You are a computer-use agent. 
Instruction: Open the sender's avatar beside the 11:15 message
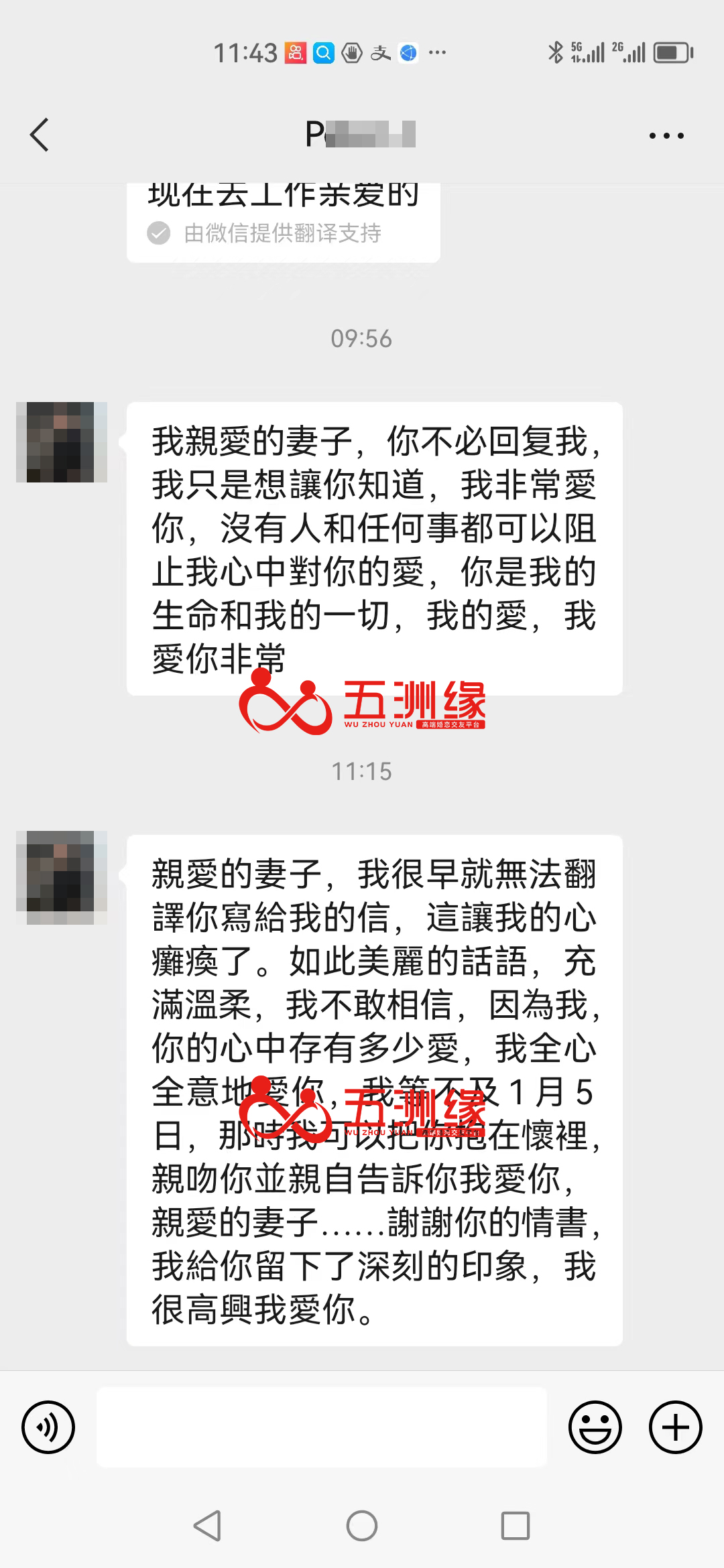pos(62,878)
